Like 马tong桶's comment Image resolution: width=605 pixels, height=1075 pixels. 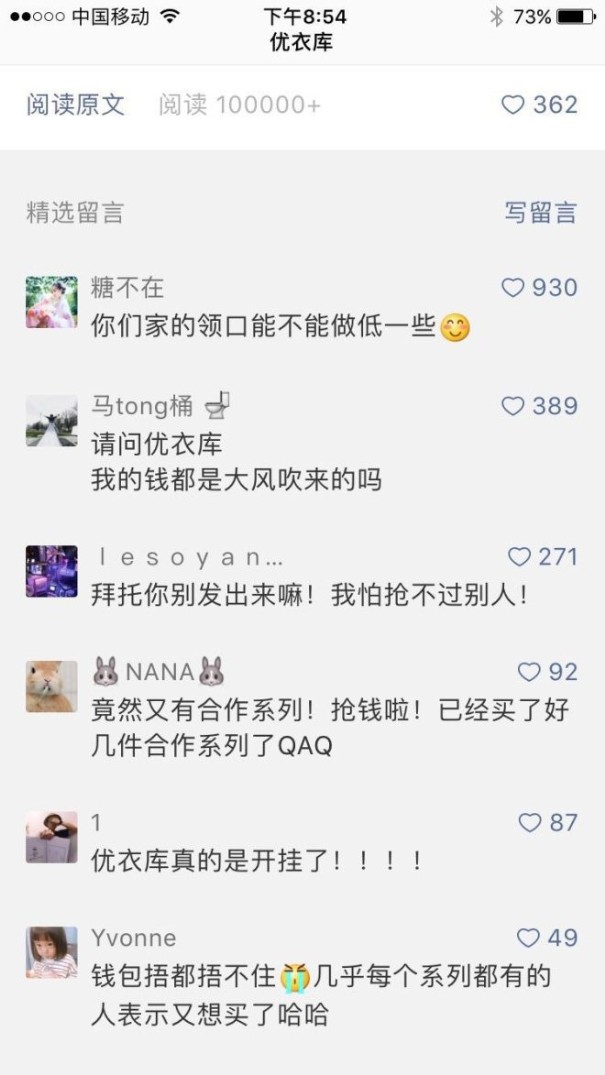click(513, 406)
